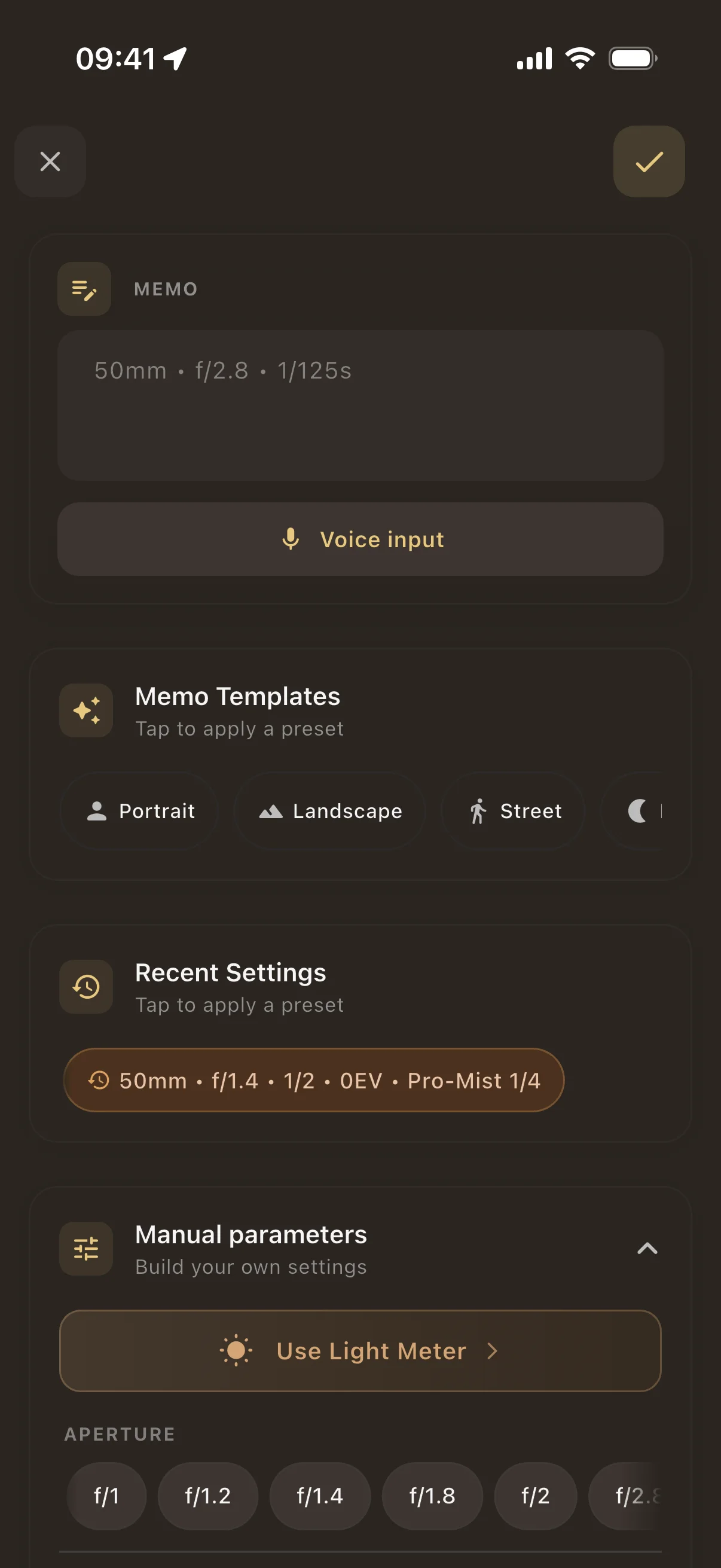Apply recent setting 50mm f/1.4 Pro-Mist 1/4
Image resolution: width=721 pixels, height=1568 pixels.
click(x=313, y=1081)
